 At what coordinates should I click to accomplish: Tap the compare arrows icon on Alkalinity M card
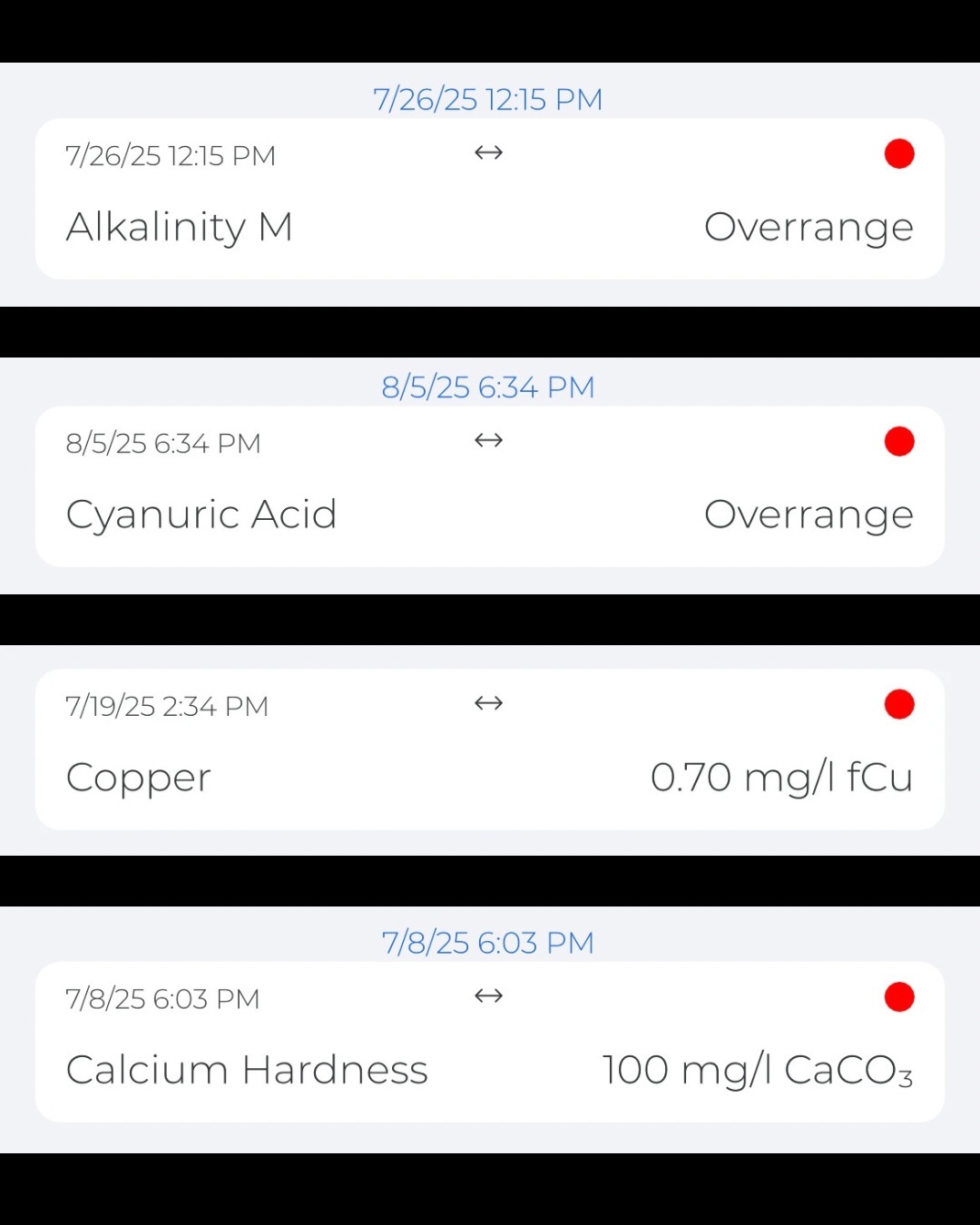coord(487,152)
